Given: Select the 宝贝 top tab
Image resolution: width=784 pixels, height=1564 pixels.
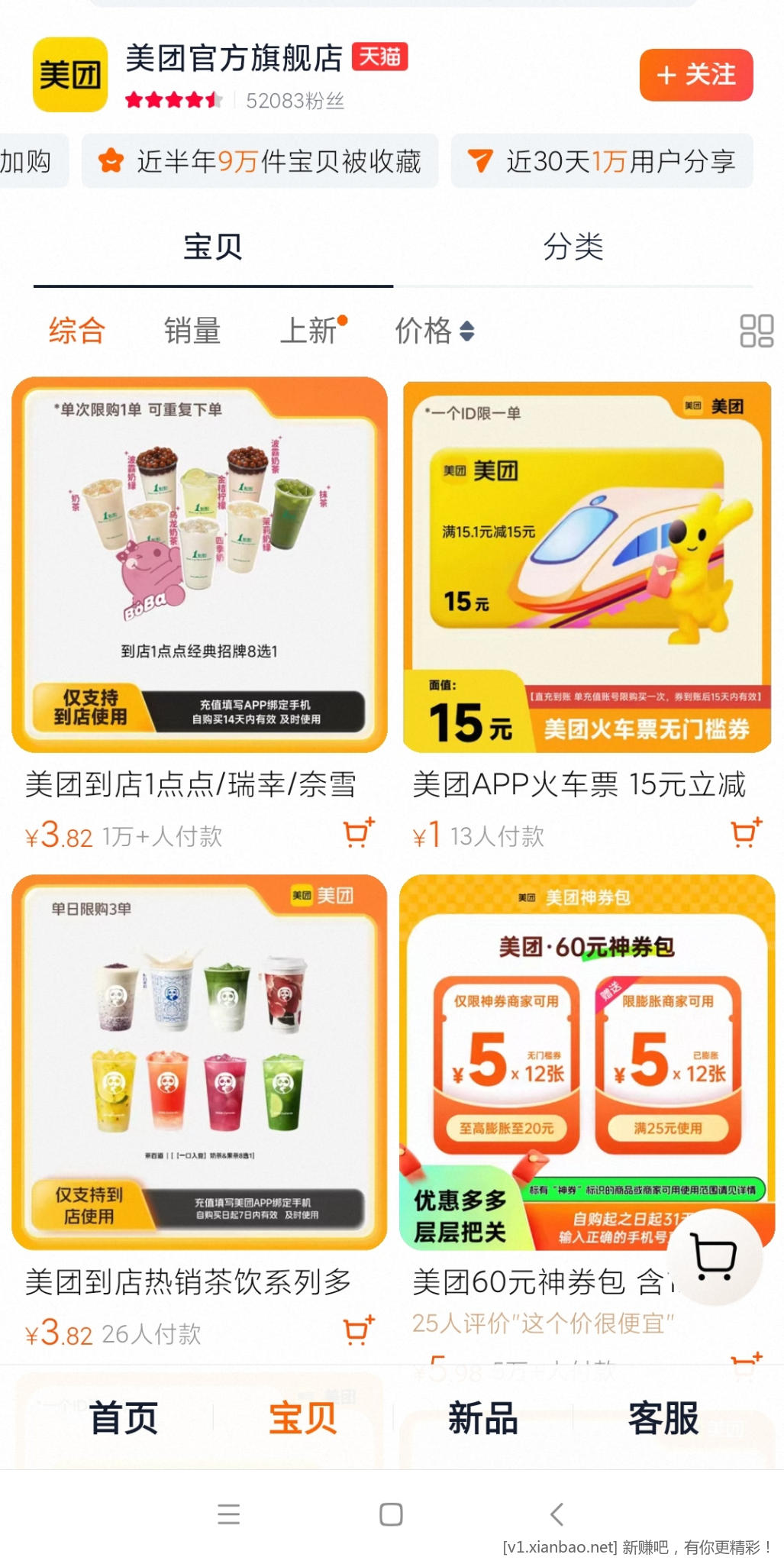Looking at the screenshot, I should click(x=212, y=247).
